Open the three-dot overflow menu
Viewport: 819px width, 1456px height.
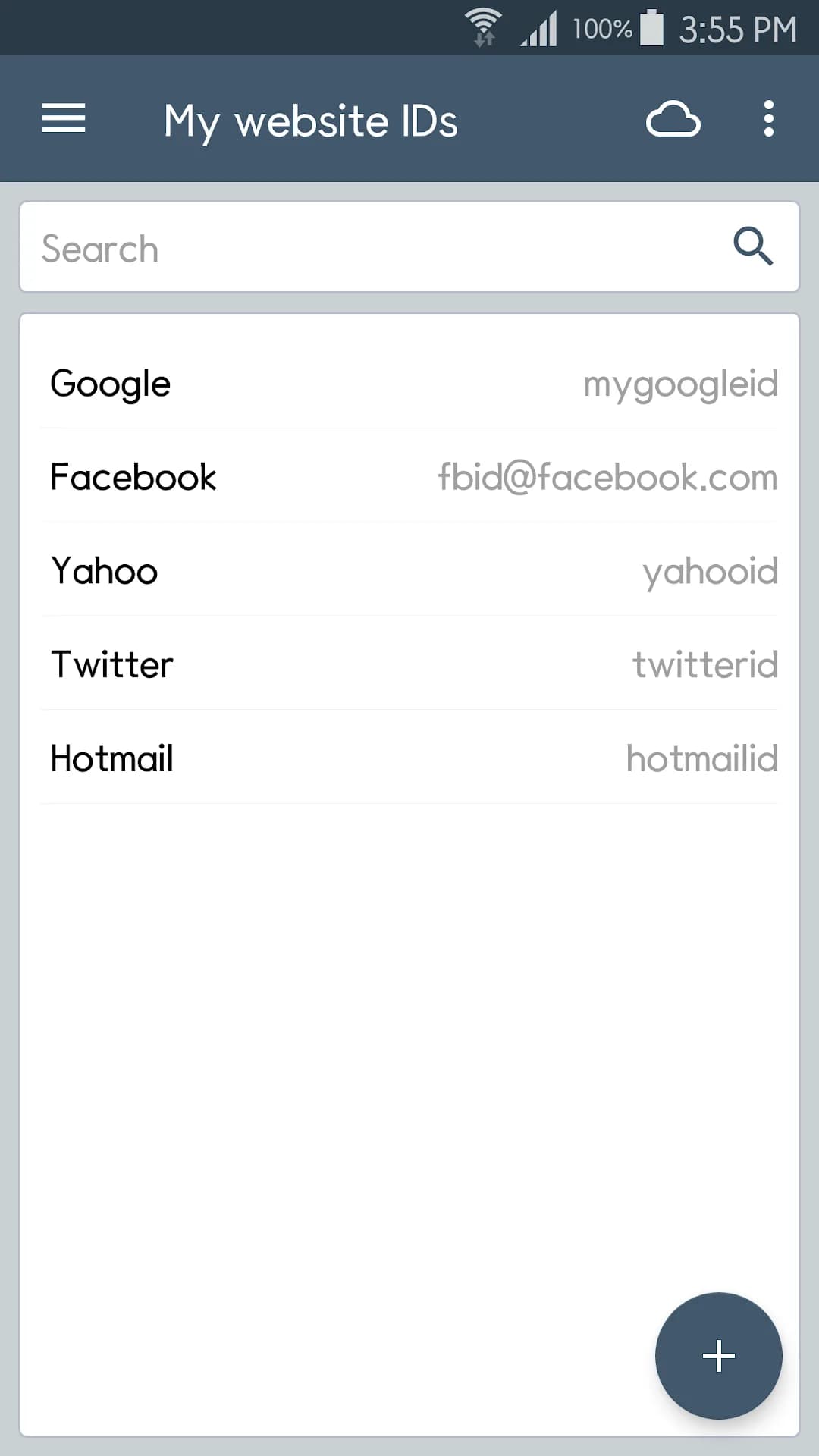[x=769, y=119]
